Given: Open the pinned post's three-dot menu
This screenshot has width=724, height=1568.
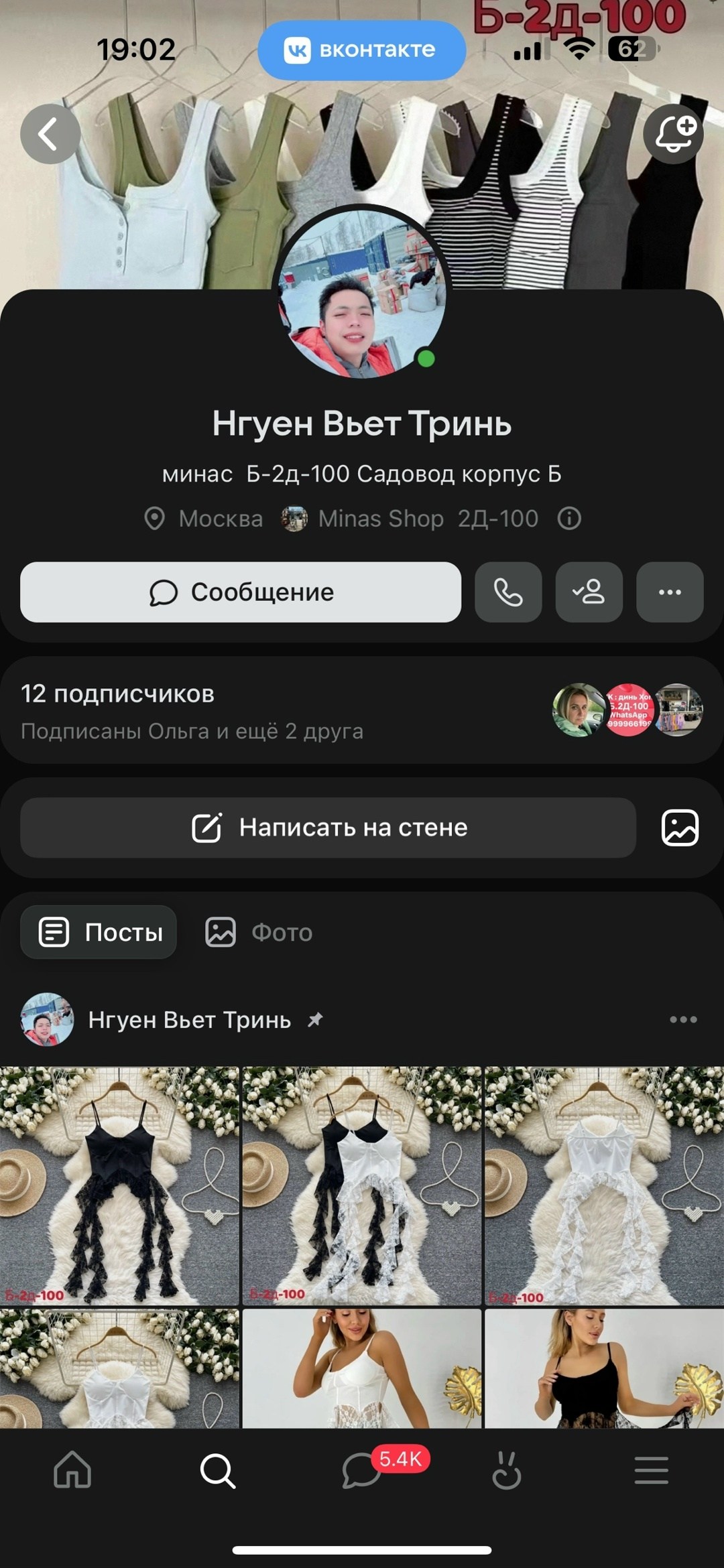Looking at the screenshot, I should (682, 1019).
